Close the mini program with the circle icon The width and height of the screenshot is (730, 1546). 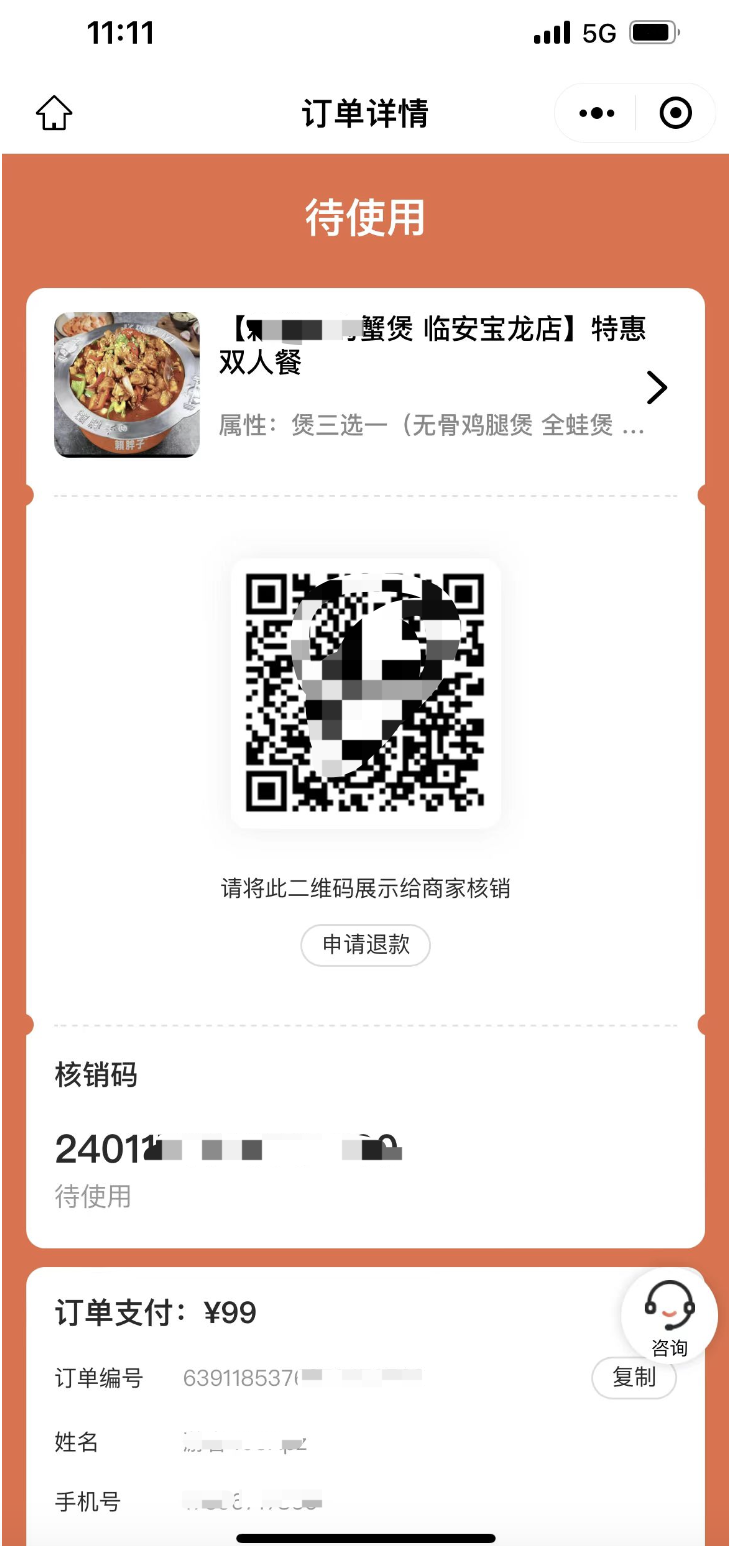click(676, 114)
